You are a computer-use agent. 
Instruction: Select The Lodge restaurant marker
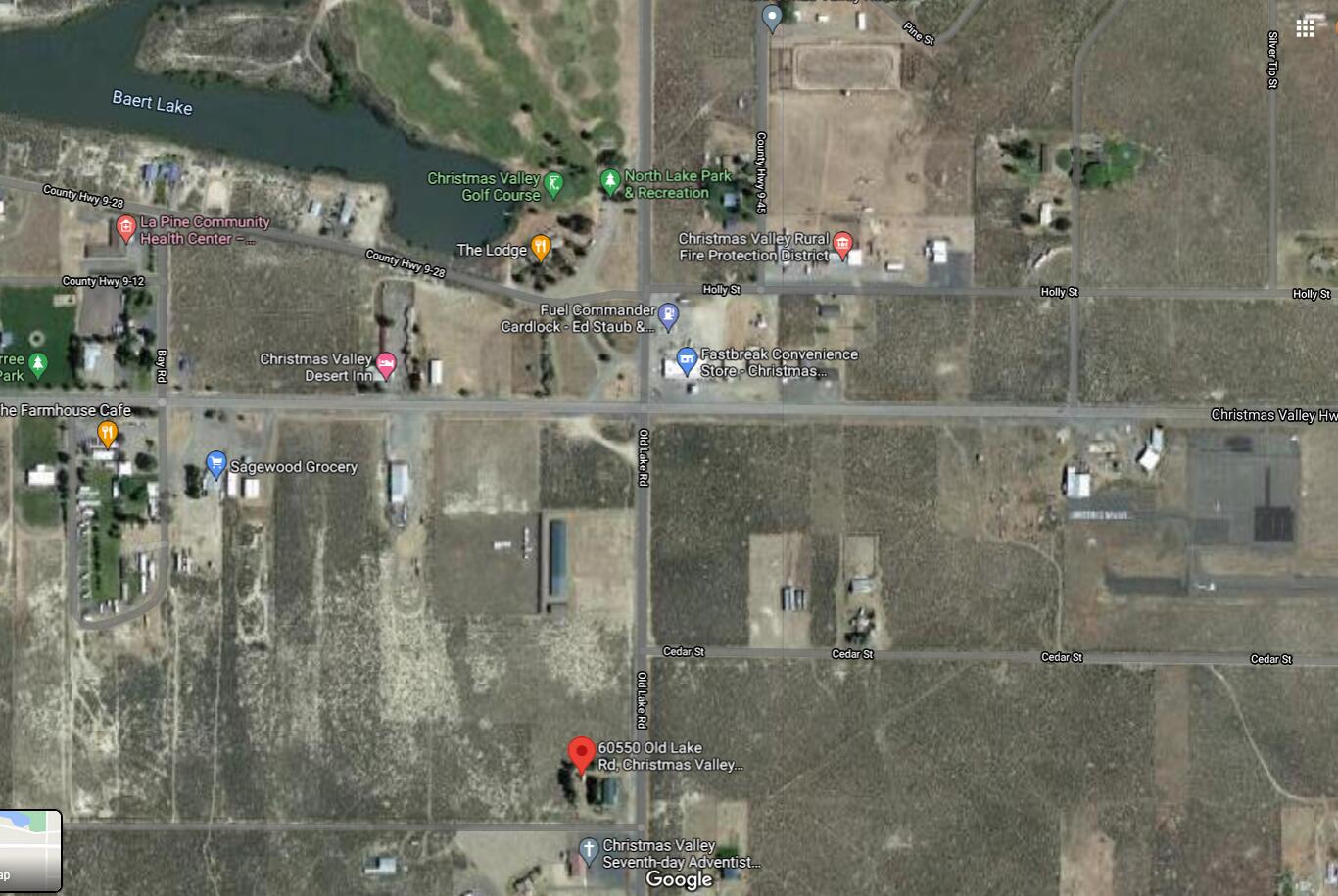(x=540, y=247)
